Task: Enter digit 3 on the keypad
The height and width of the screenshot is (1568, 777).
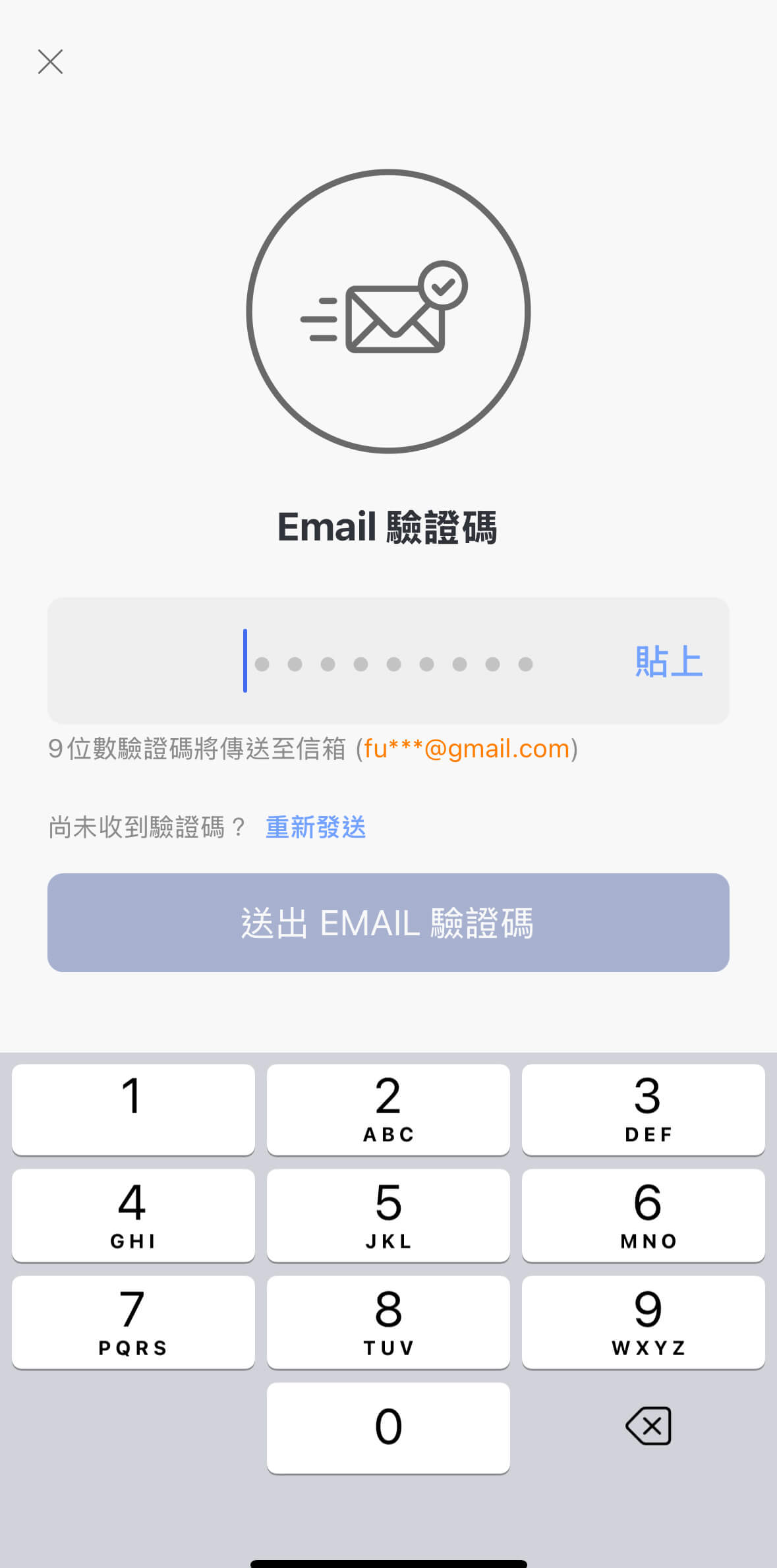Action: click(643, 1109)
